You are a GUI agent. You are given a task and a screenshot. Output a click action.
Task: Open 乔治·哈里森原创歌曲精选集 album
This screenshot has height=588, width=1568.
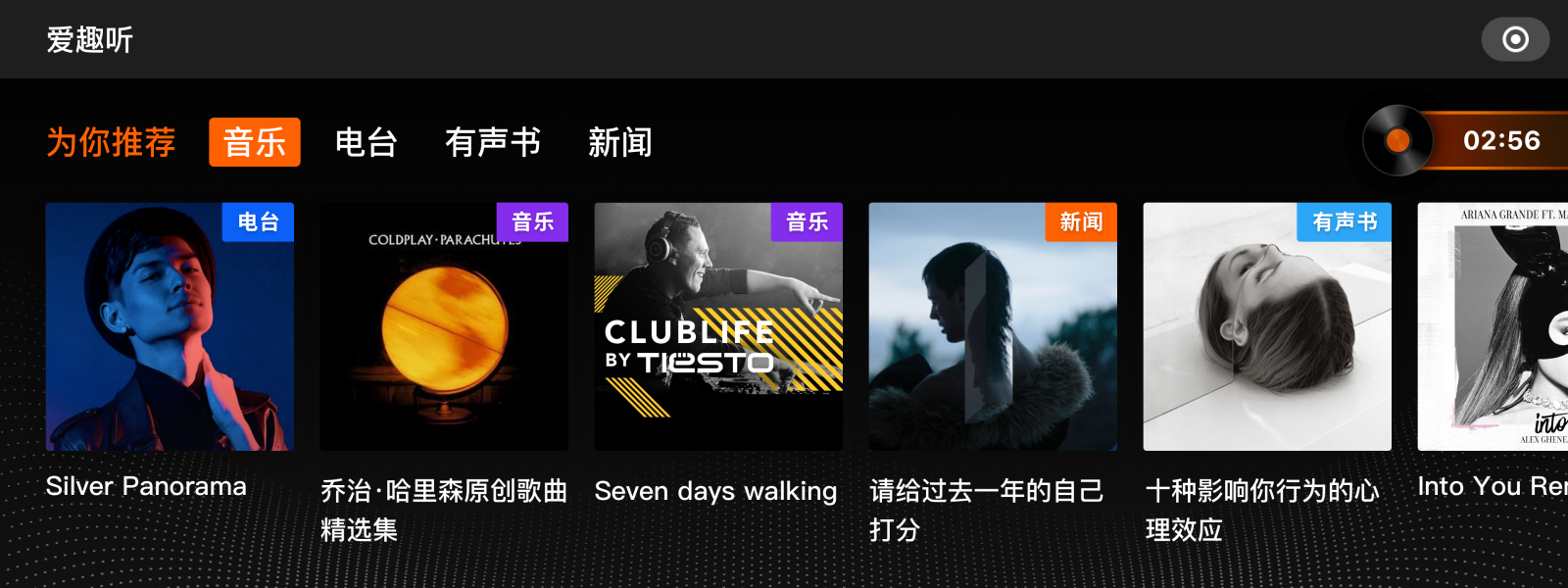click(444, 326)
